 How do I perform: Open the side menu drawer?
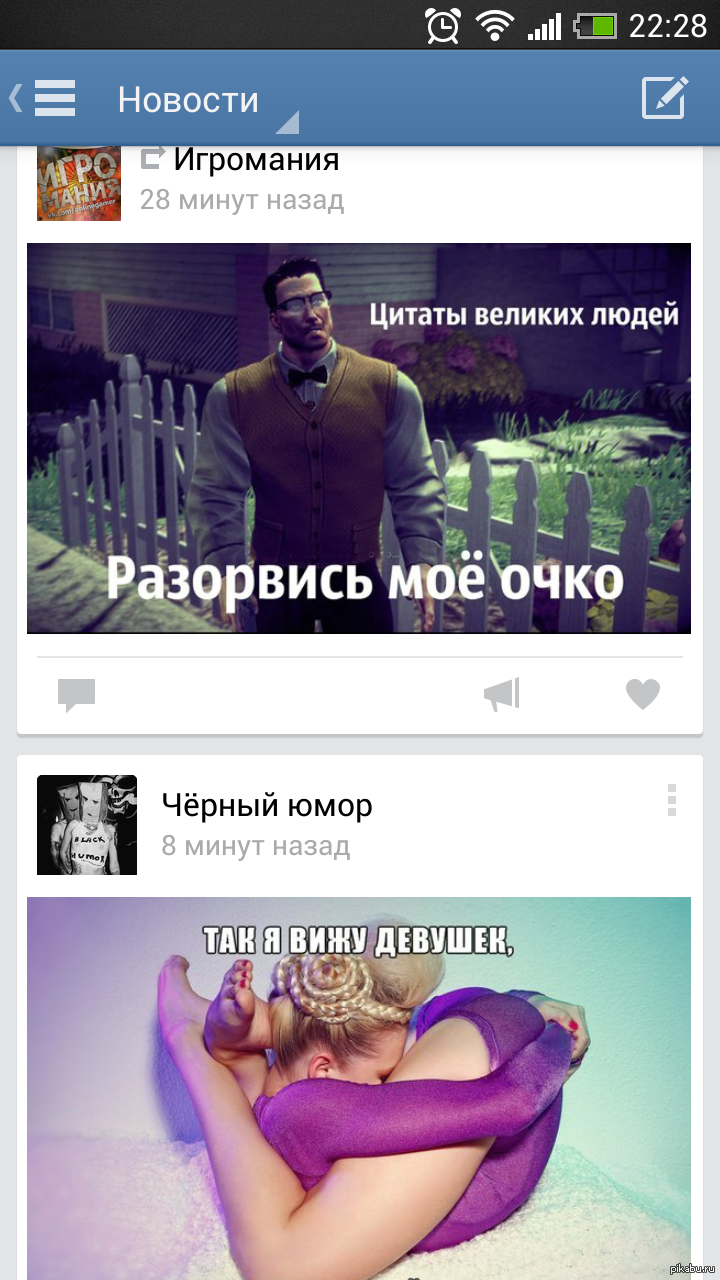click(46, 98)
